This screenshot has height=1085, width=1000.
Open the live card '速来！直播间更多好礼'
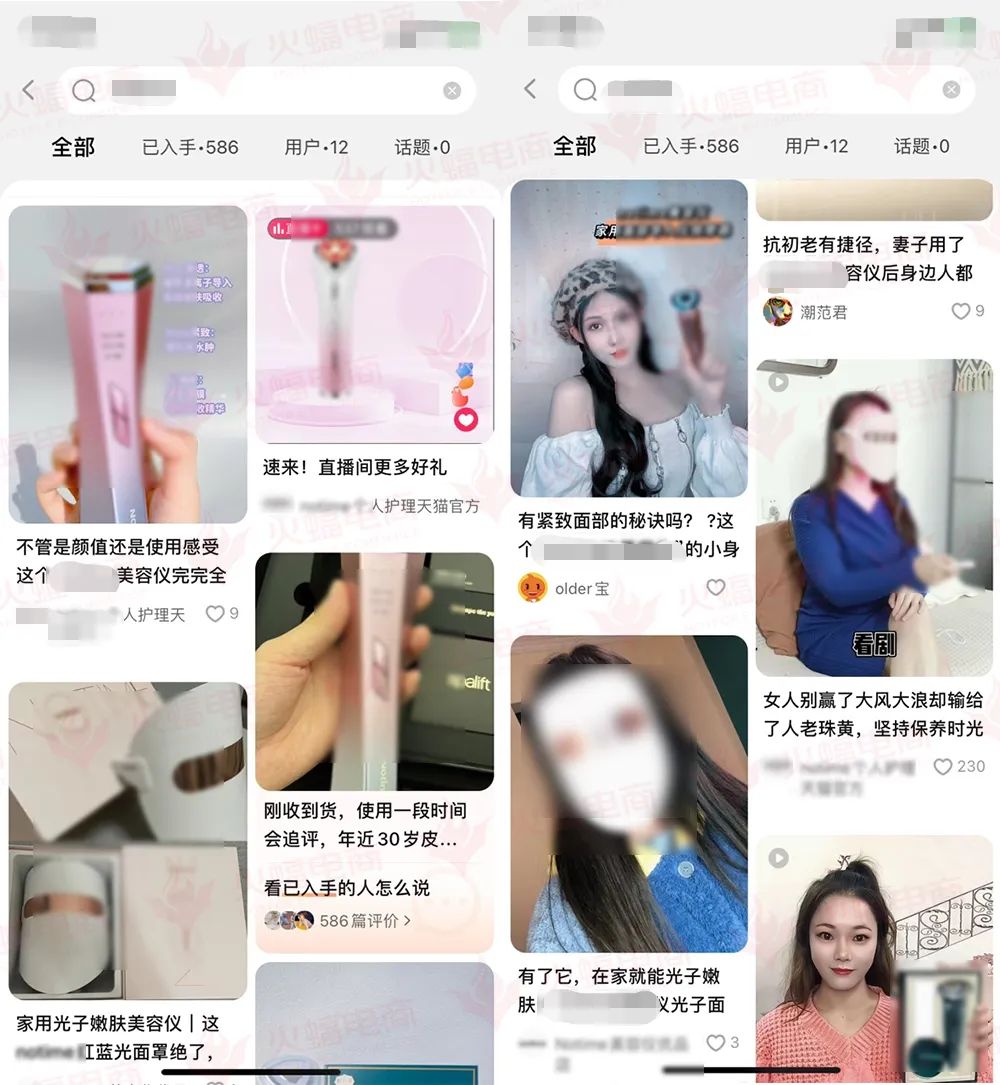[x=374, y=325]
